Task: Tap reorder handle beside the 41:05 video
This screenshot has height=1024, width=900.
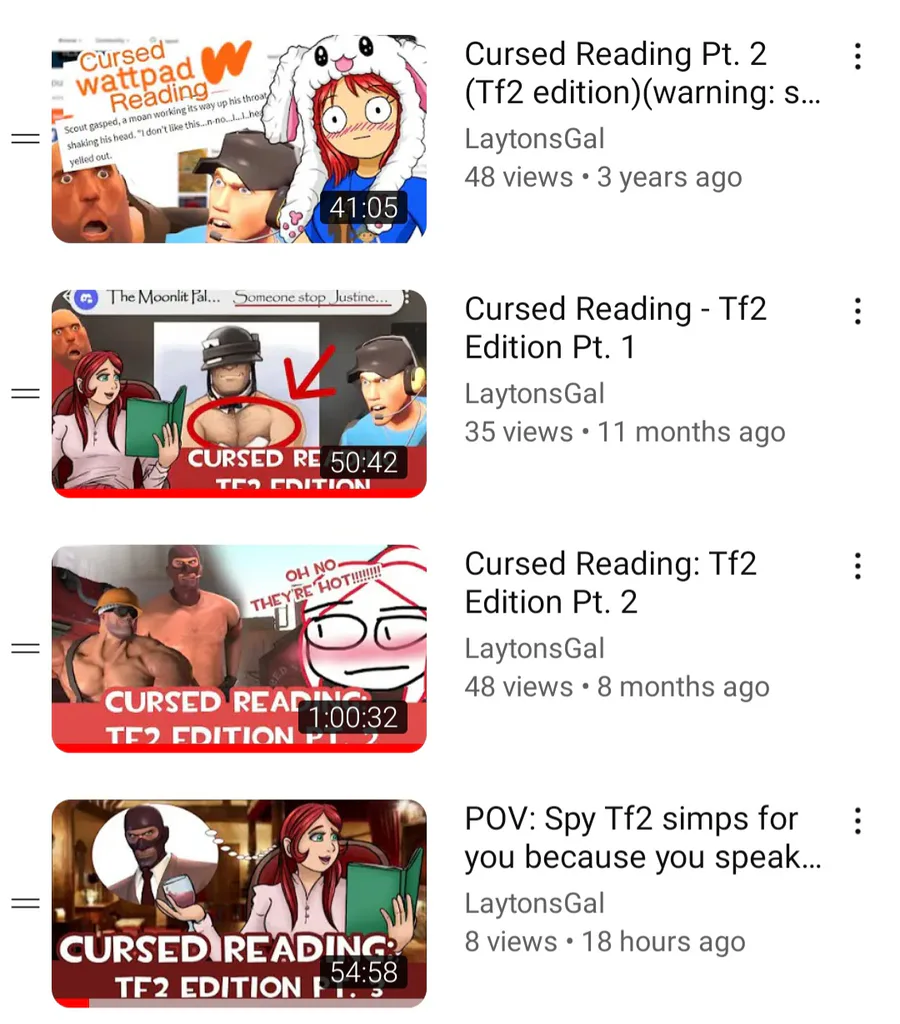Action: [x=25, y=139]
